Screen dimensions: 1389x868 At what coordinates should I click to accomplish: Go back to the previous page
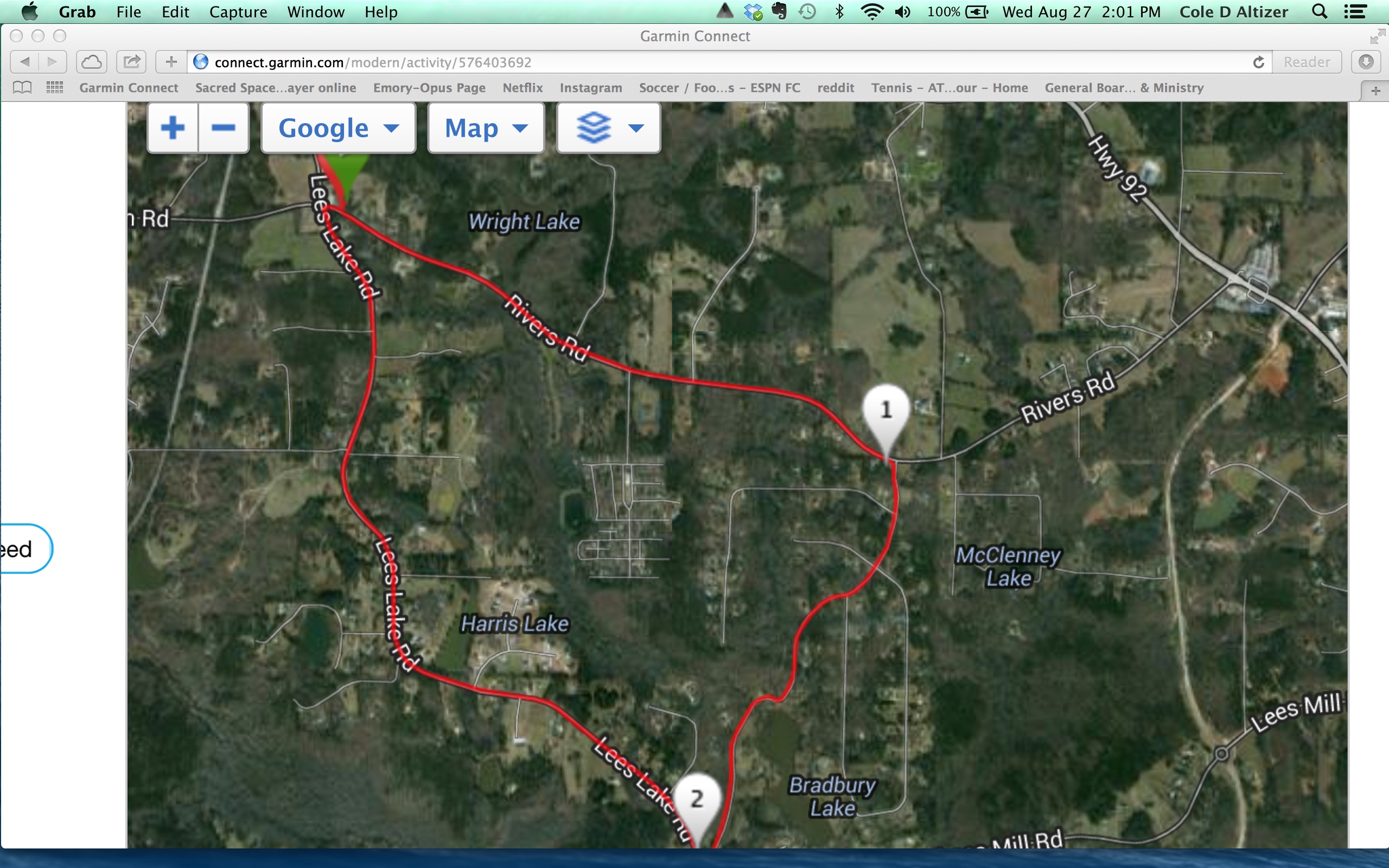coord(24,62)
